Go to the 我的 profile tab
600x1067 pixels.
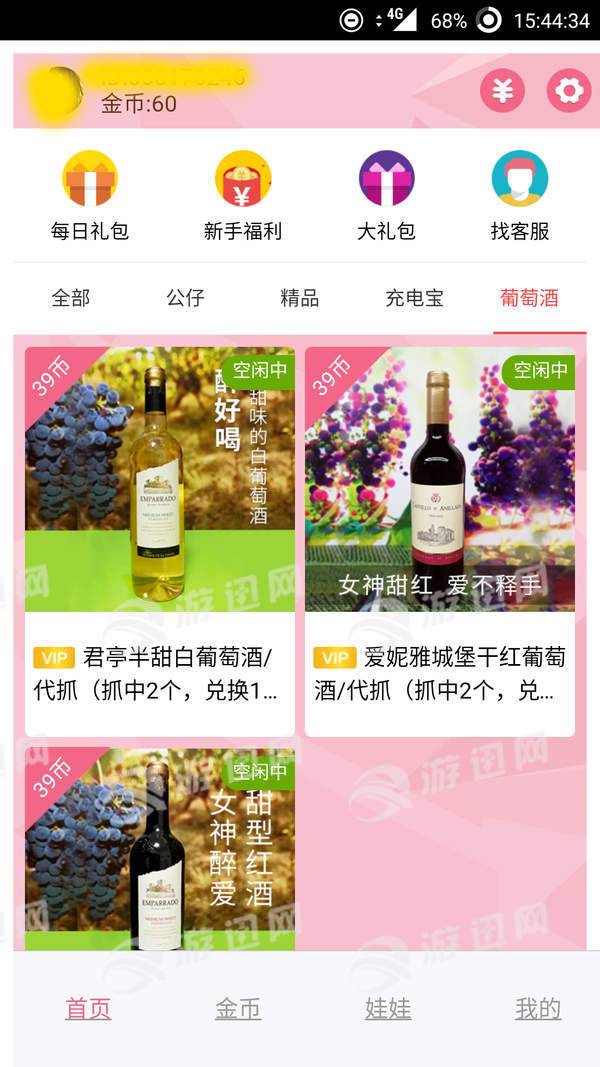click(538, 1008)
